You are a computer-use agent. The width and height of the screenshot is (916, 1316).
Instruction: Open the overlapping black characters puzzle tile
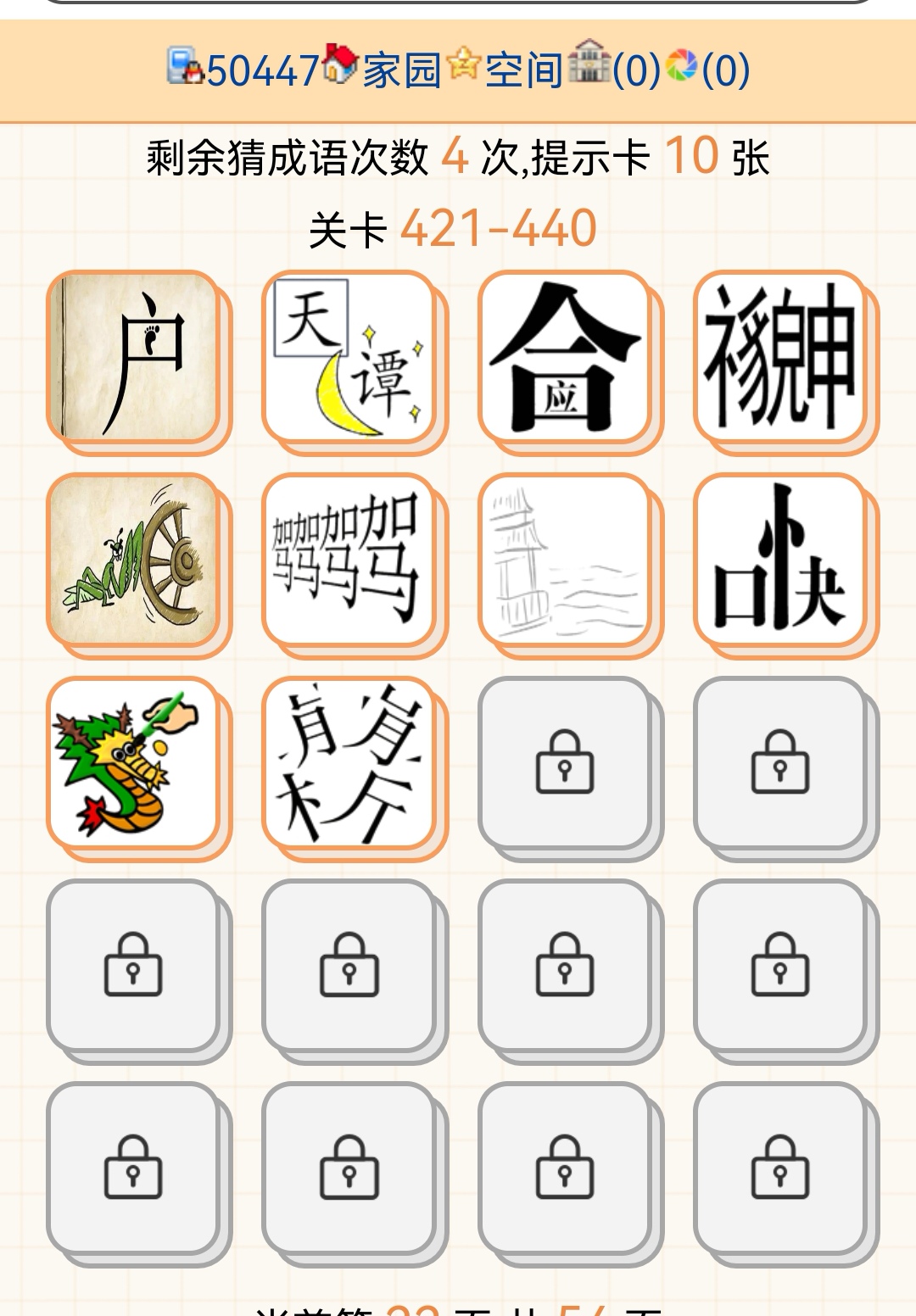point(779,357)
